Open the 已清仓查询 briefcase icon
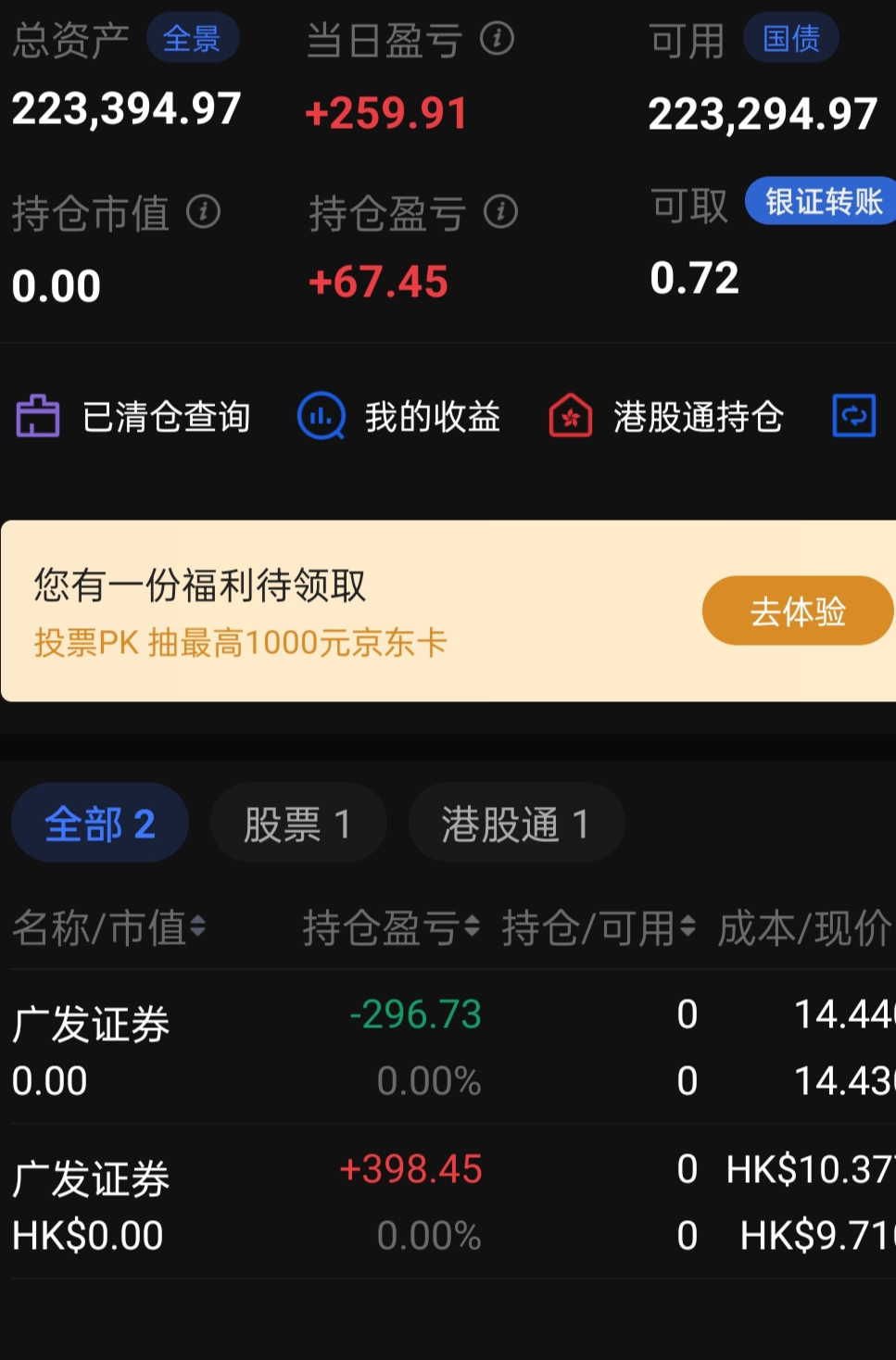 [x=37, y=416]
